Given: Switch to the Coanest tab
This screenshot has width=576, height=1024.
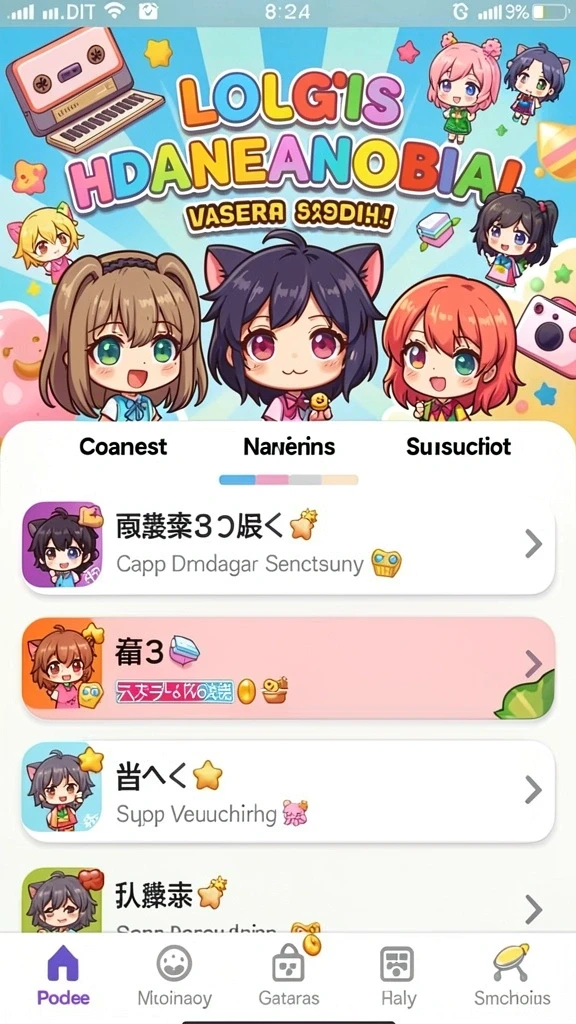Looking at the screenshot, I should pos(123,447).
